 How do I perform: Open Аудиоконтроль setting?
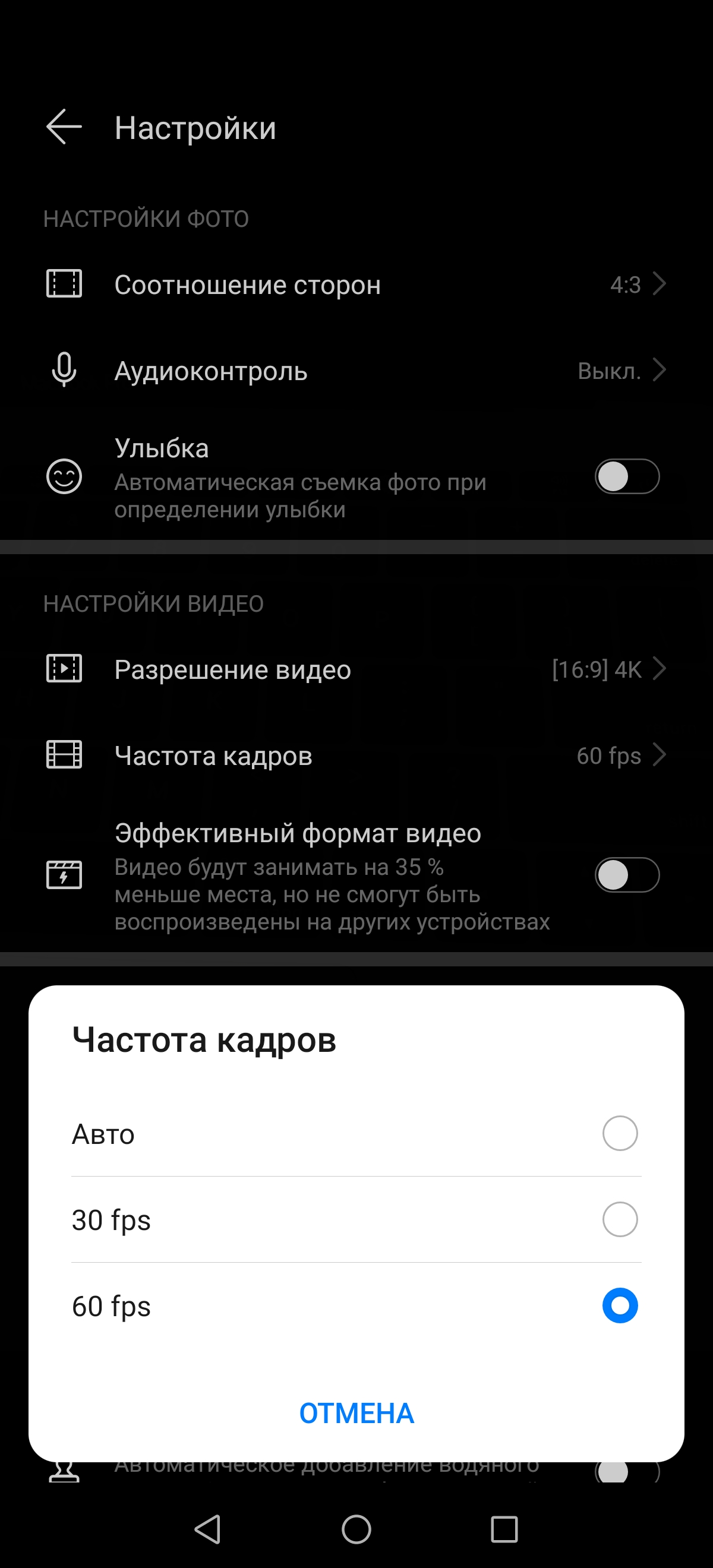click(x=356, y=371)
